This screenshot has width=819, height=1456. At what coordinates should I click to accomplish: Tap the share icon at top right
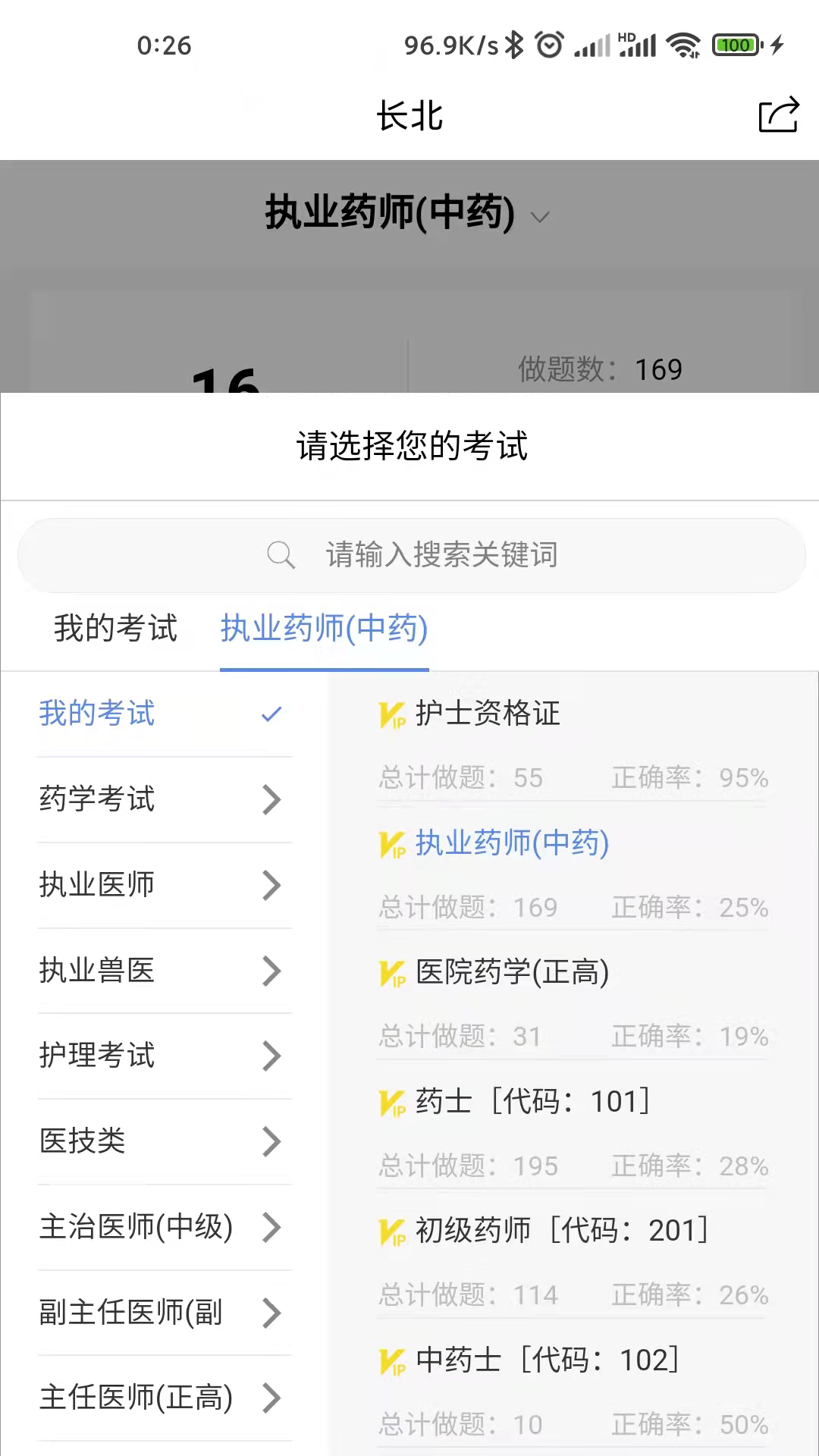(x=778, y=115)
